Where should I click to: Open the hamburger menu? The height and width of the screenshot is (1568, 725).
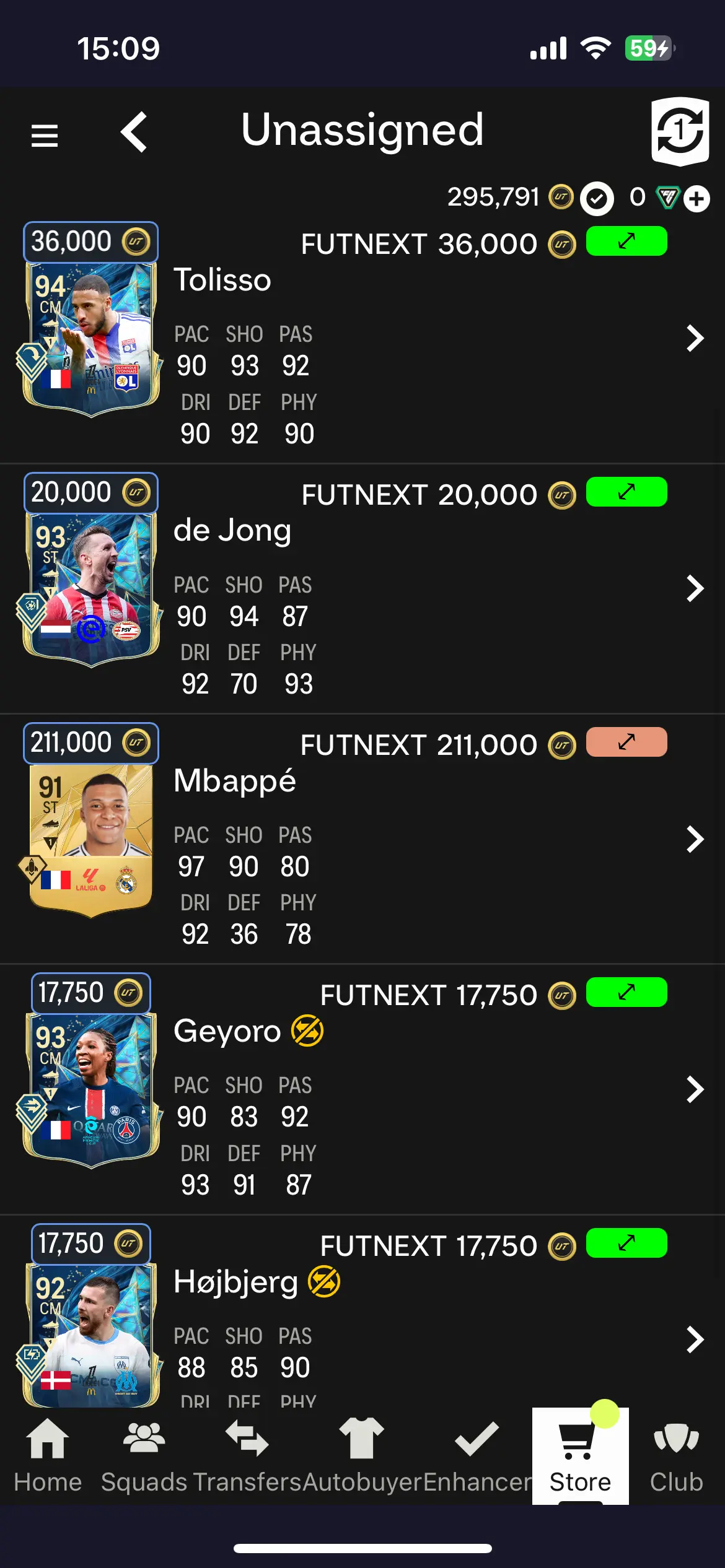pos(45,135)
